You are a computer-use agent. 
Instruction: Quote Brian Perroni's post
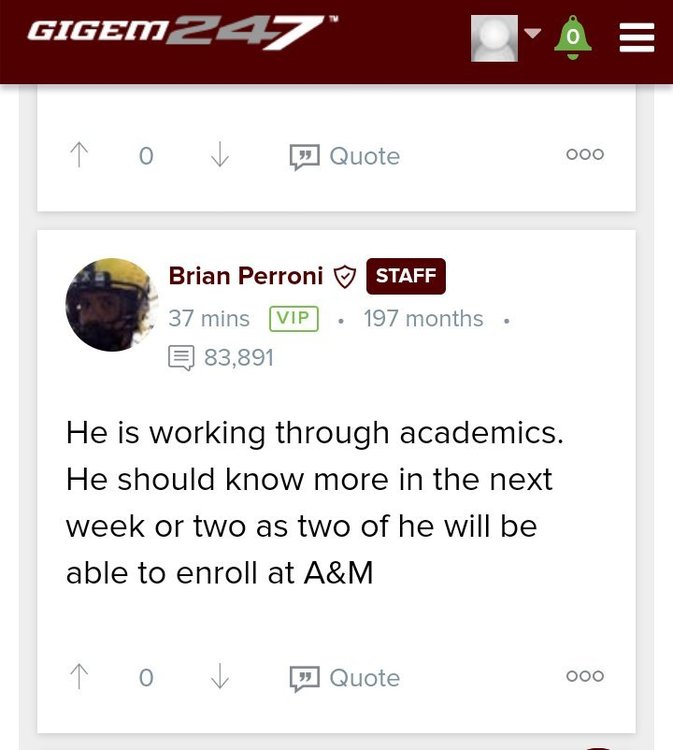click(x=345, y=678)
